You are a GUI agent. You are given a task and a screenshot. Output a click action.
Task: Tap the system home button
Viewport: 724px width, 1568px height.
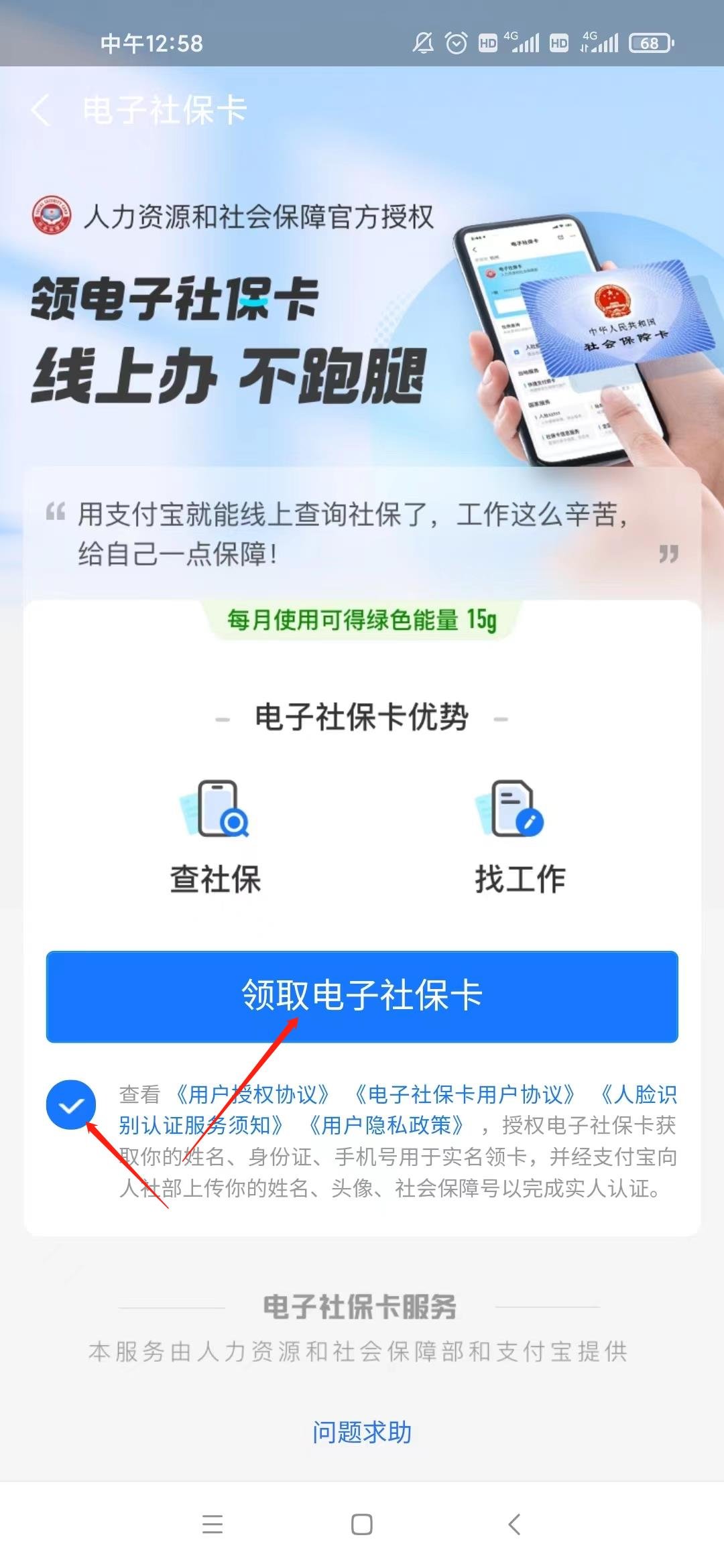(362, 1524)
